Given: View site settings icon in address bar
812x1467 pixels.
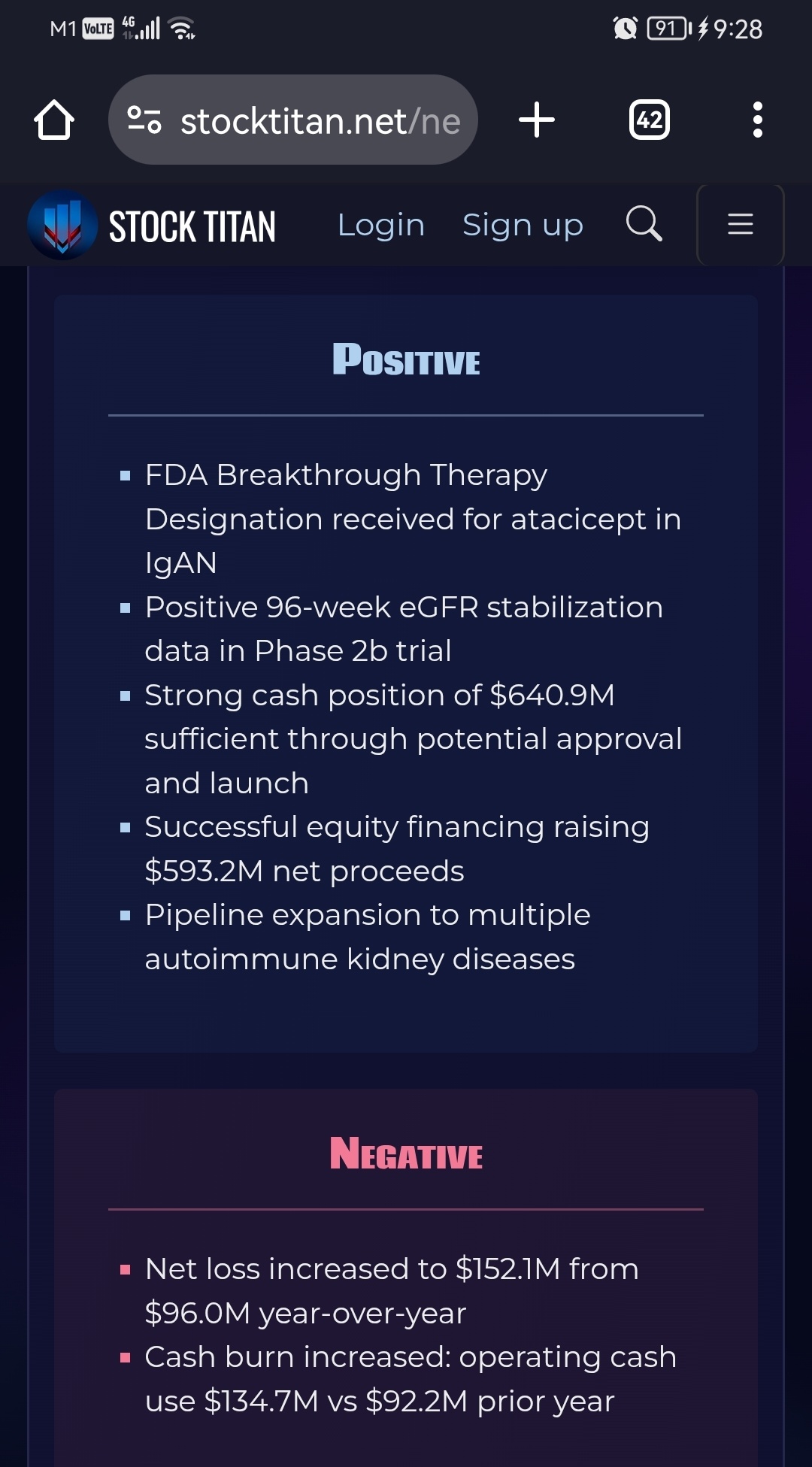Looking at the screenshot, I should [144, 120].
